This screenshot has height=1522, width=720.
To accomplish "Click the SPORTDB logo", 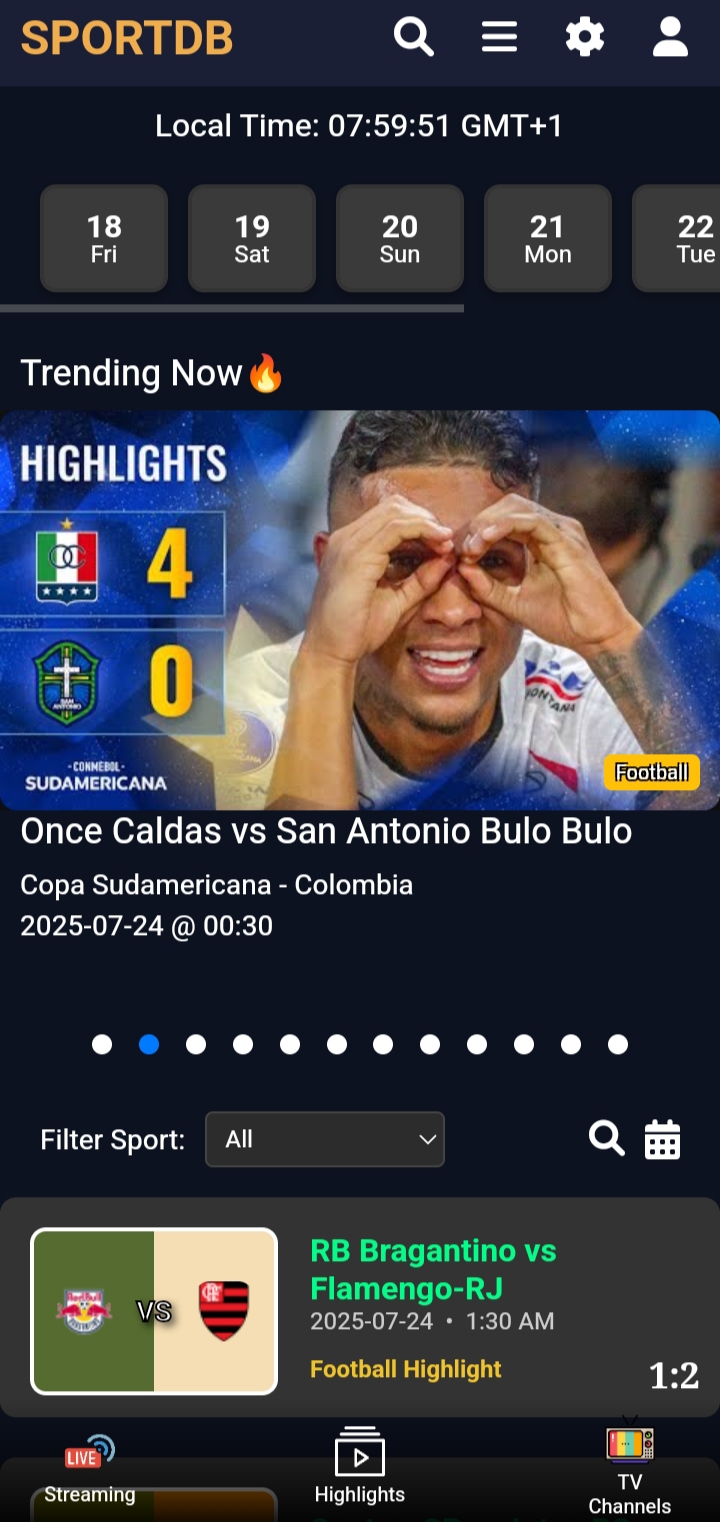I will coord(127,37).
